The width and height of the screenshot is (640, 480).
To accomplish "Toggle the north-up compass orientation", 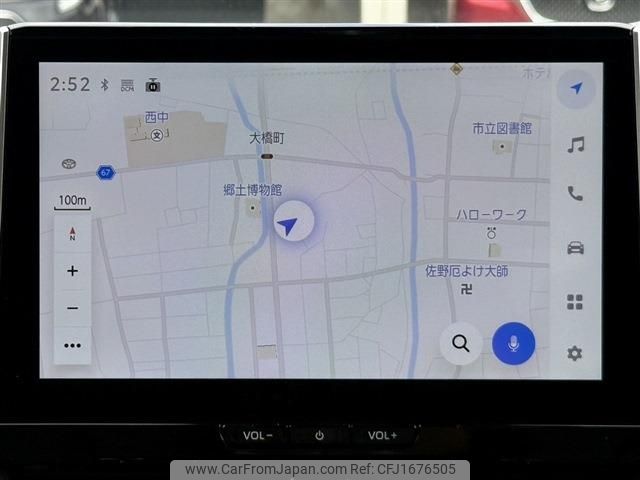I will click(72, 234).
